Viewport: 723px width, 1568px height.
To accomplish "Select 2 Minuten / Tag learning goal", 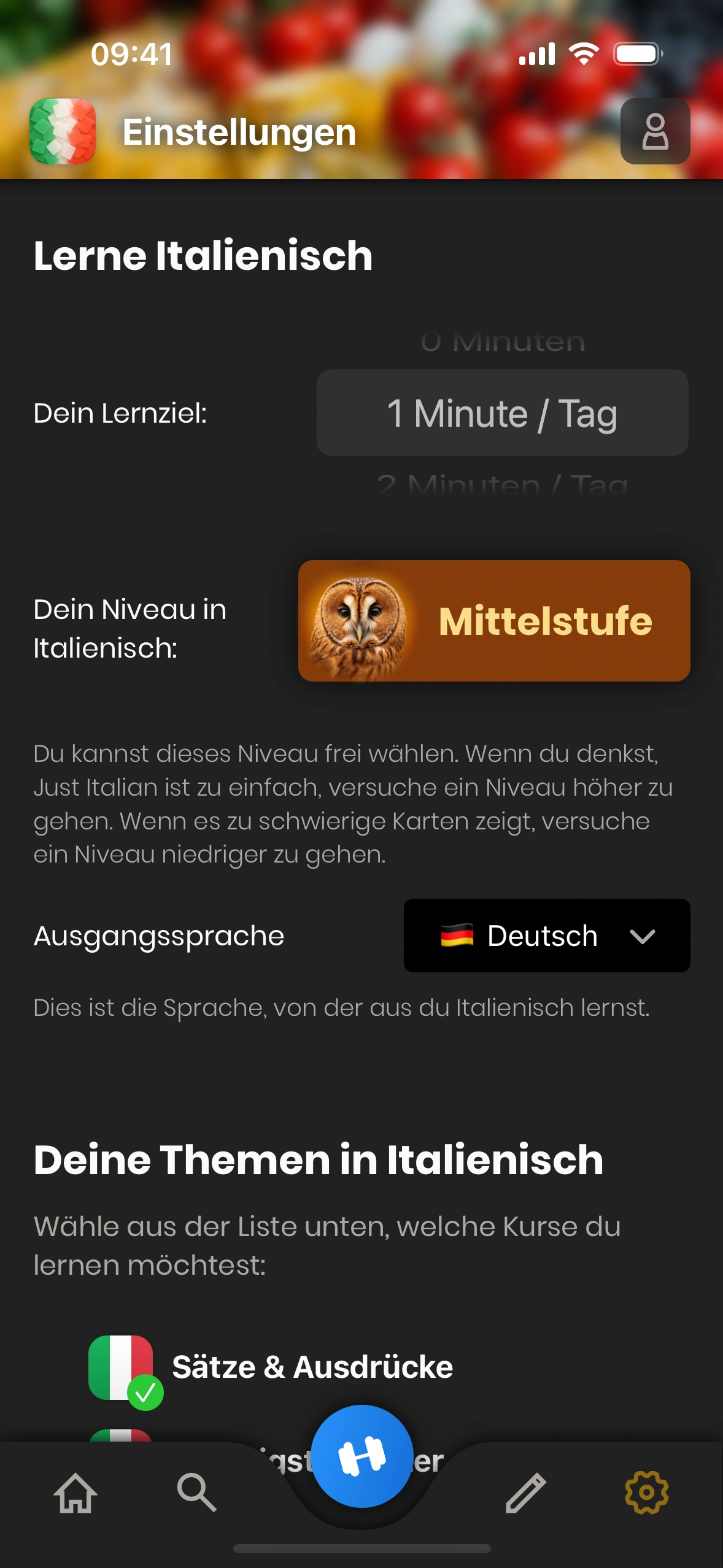I will tap(502, 485).
